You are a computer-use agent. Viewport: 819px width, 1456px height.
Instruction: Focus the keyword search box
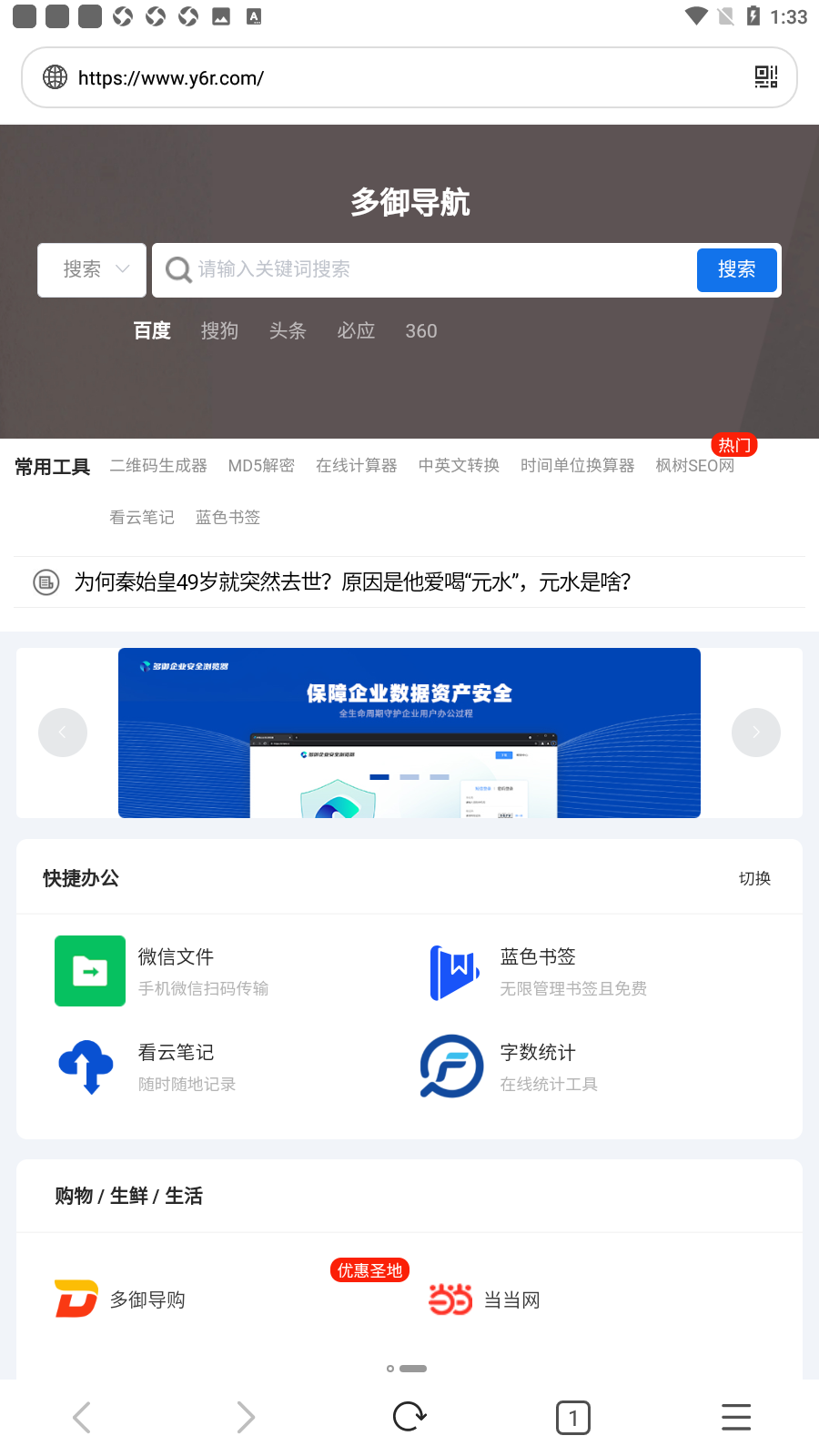coord(424,269)
